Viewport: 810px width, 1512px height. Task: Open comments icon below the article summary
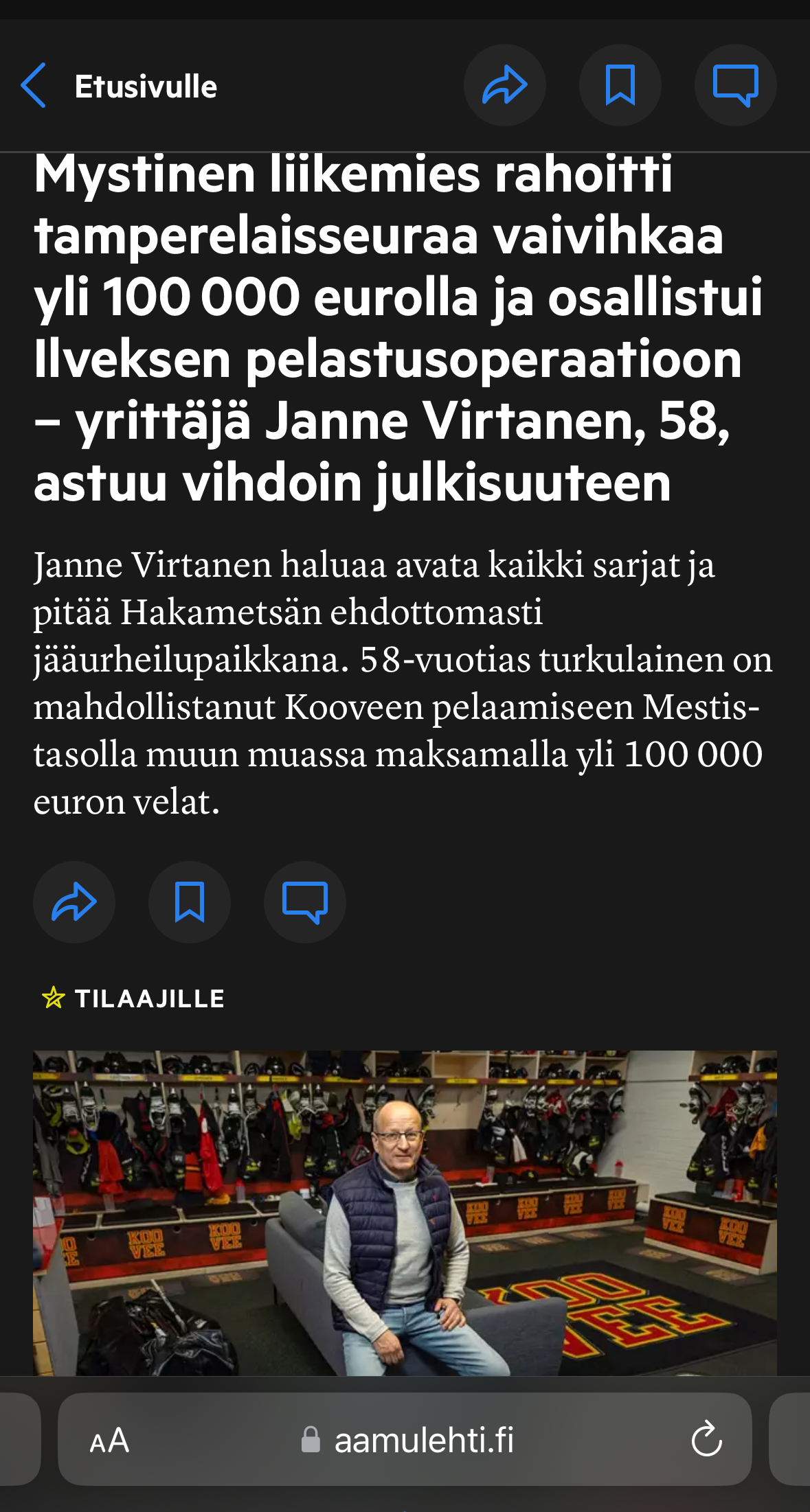point(305,902)
